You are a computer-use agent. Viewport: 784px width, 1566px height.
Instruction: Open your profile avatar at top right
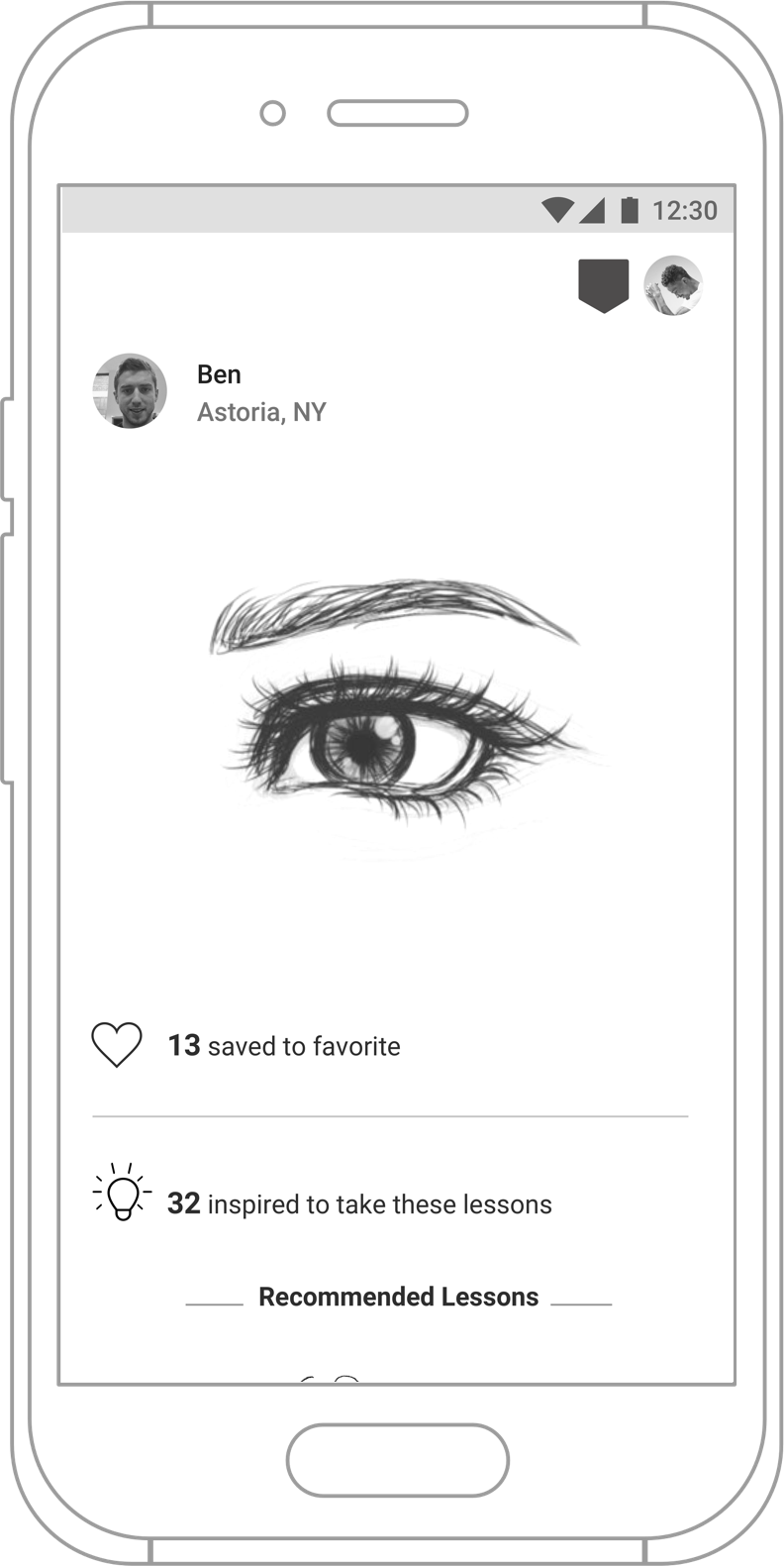click(673, 285)
